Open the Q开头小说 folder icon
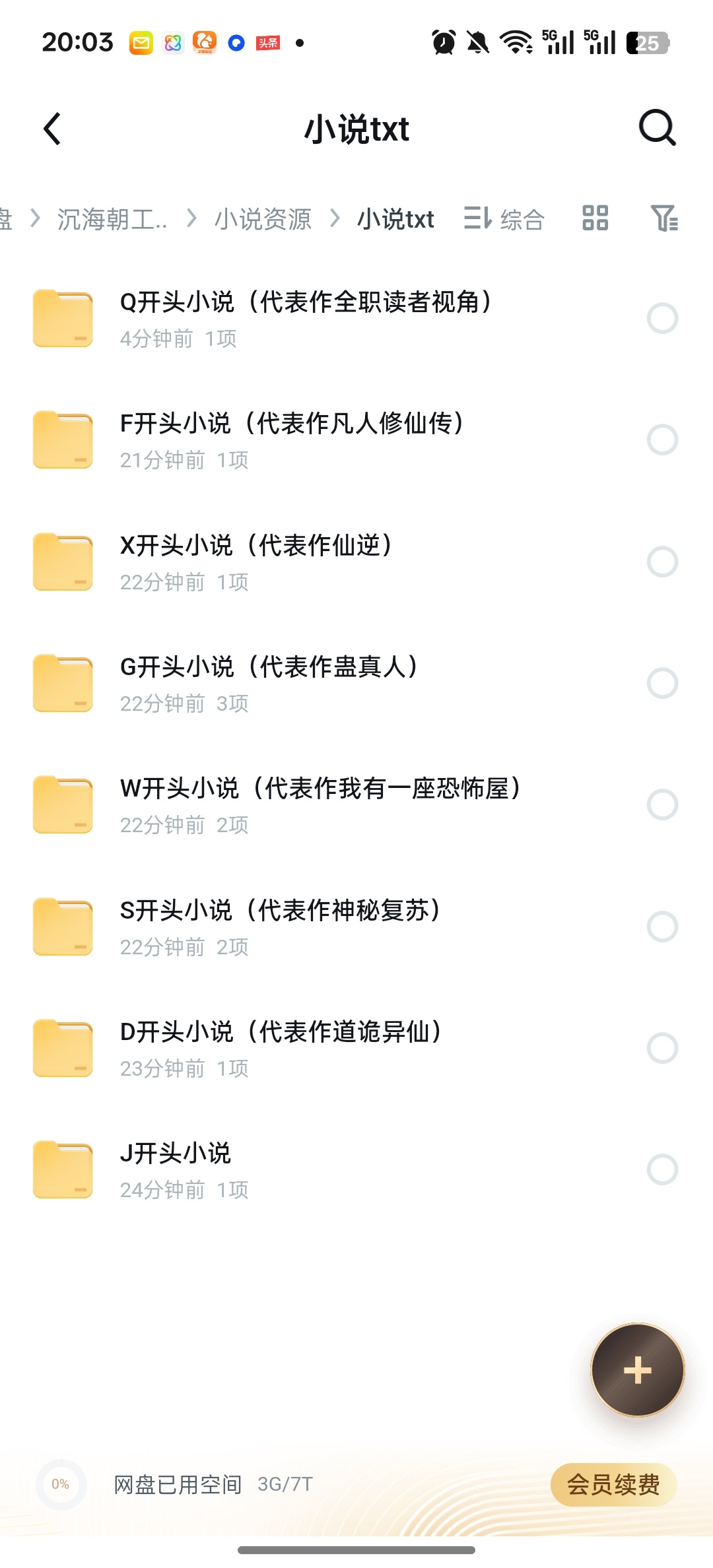This screenshot has height=1568, width=713. pyautogui.click(x=63, y=317)
